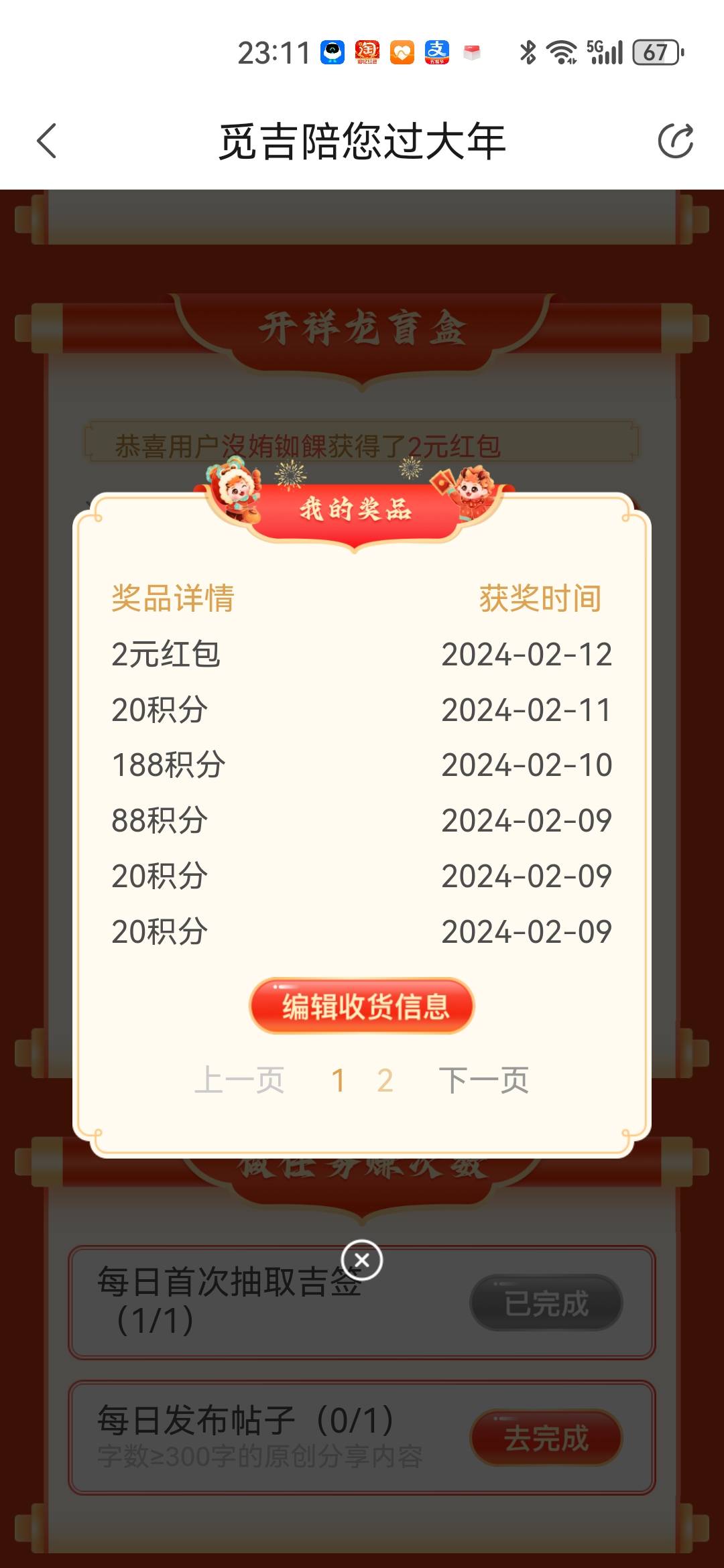Tap the Bluetooth status icon
This screenshot has width=724, height=1568.
(x=528, y=51)
